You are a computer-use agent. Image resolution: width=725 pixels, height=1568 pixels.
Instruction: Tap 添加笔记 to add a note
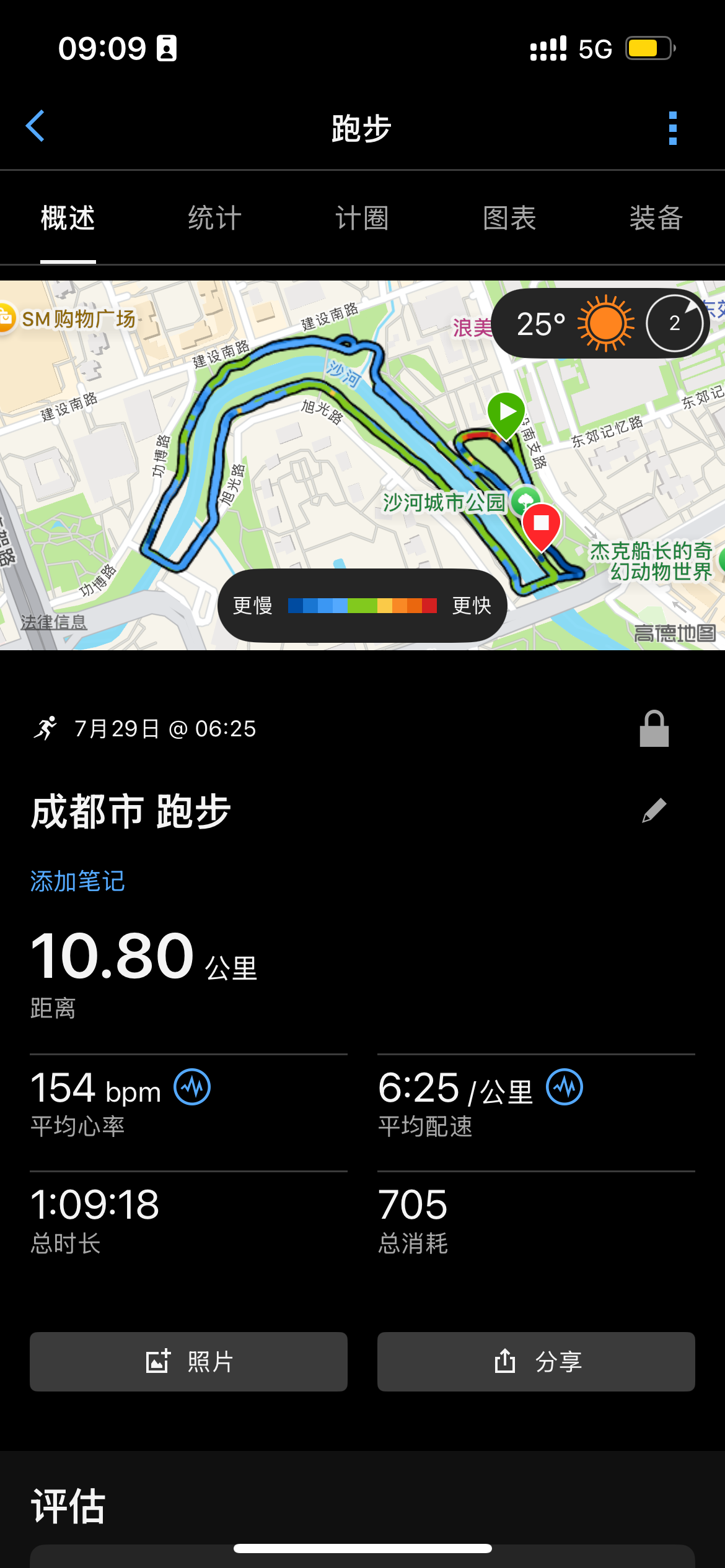click(x=77, y=881)
